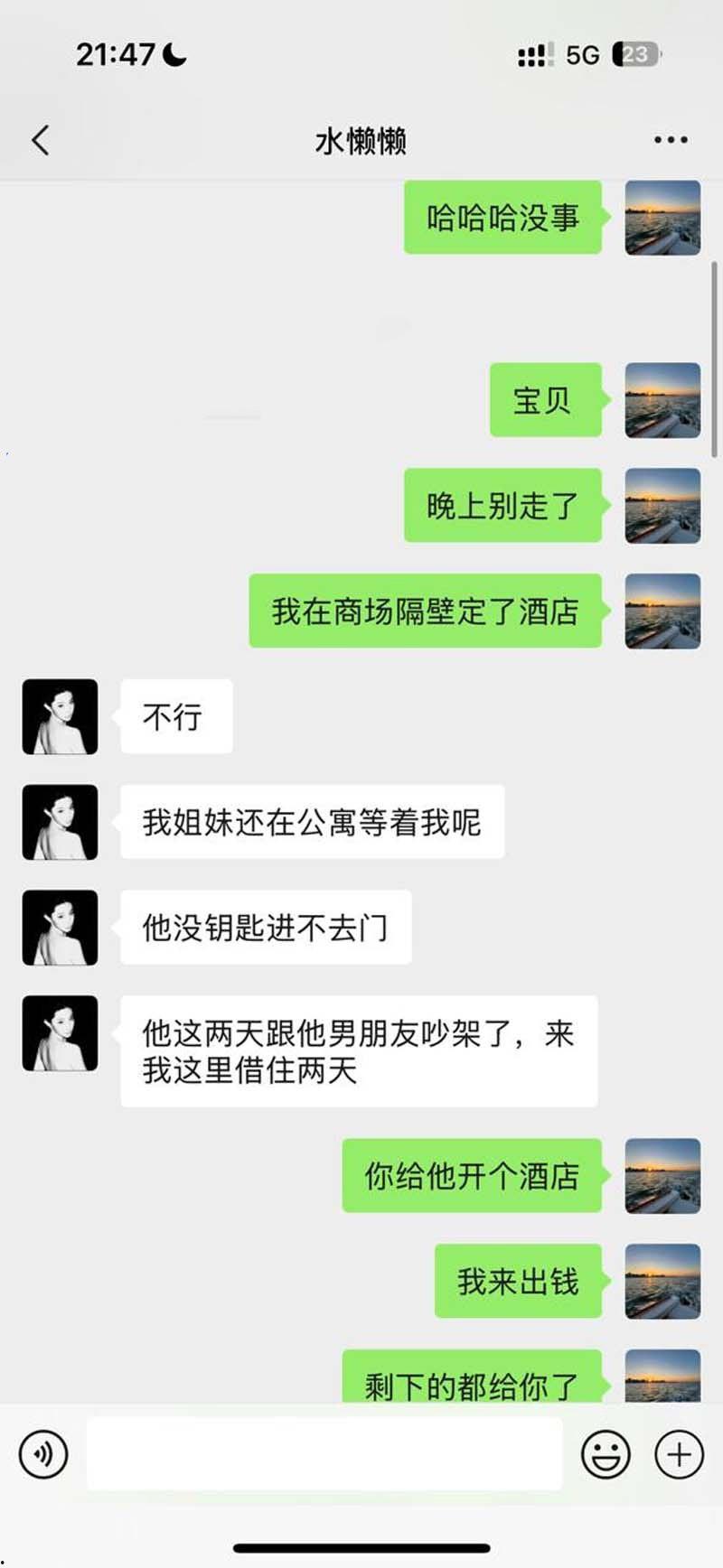Select the message bubble saying 晚上别走了
The height and width of the screenshot is (1568, 723).
(x=503, y=506)
